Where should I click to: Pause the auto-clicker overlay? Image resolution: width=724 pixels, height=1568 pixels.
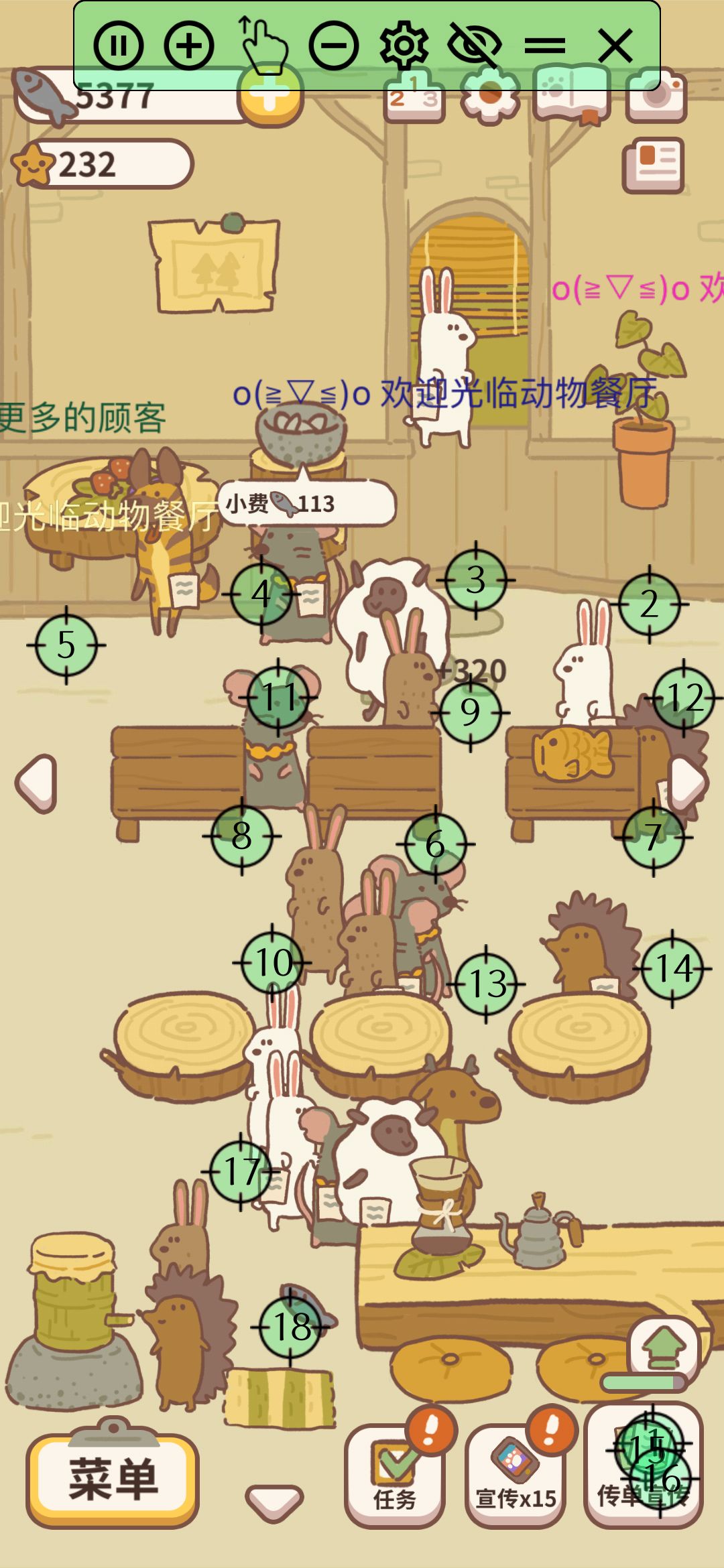pos(118,46)
